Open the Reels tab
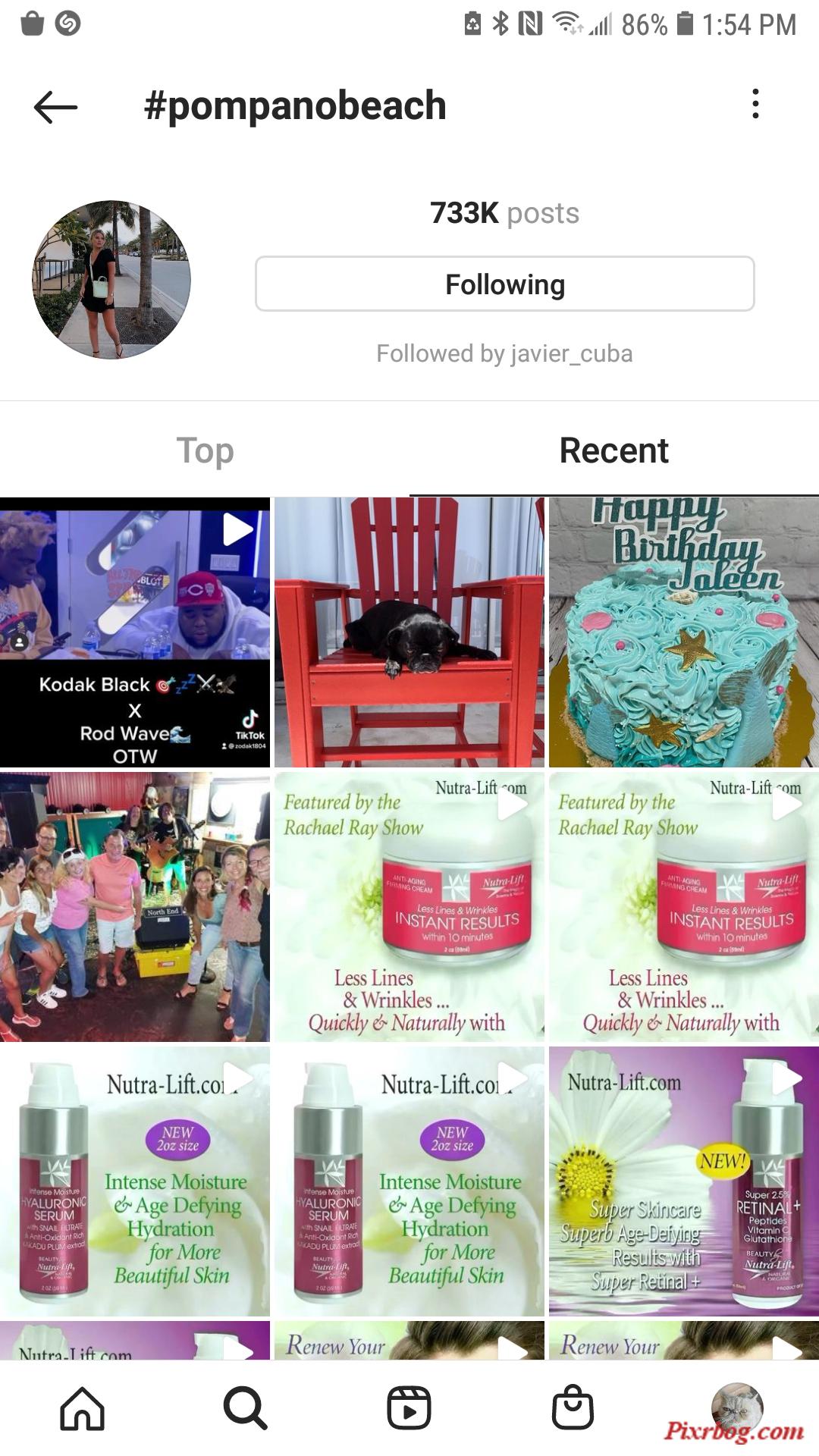 click(x=409, y=1408)
